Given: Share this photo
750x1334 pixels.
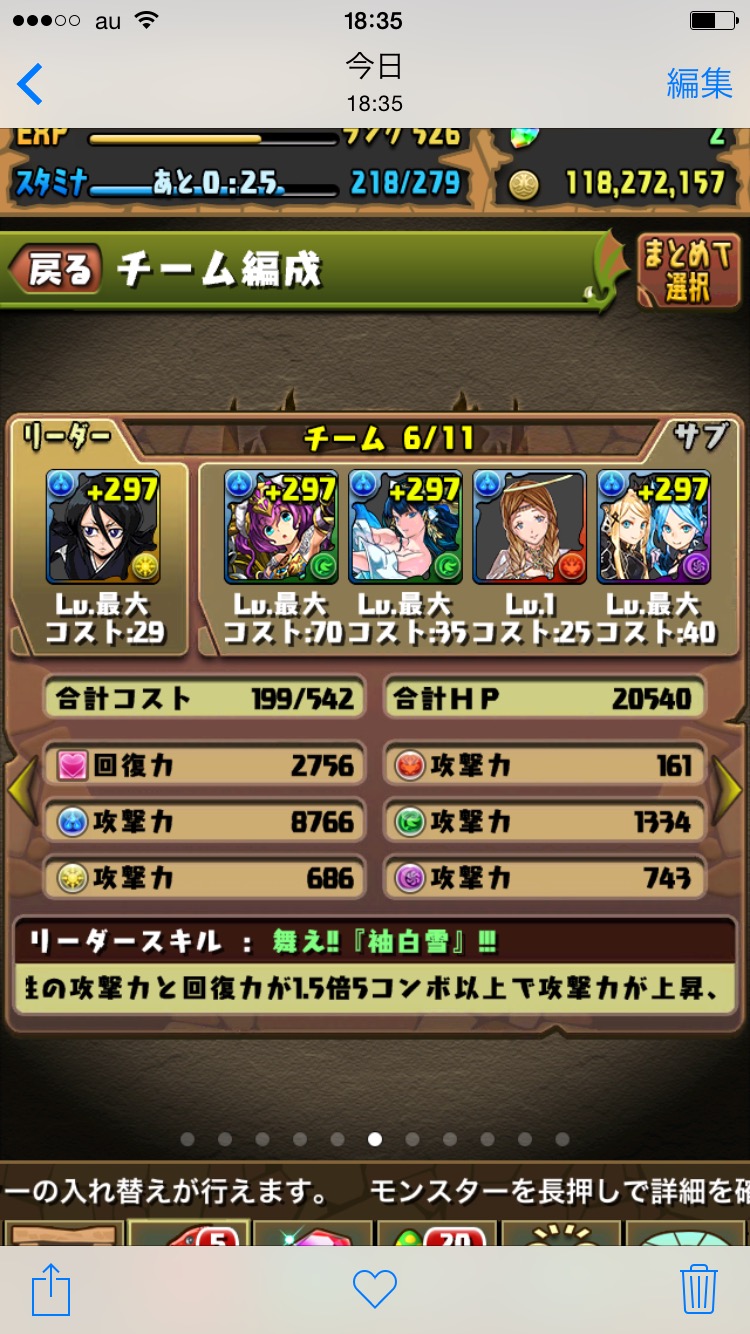Looking at the screenshot, I should tap(51, 1289).
